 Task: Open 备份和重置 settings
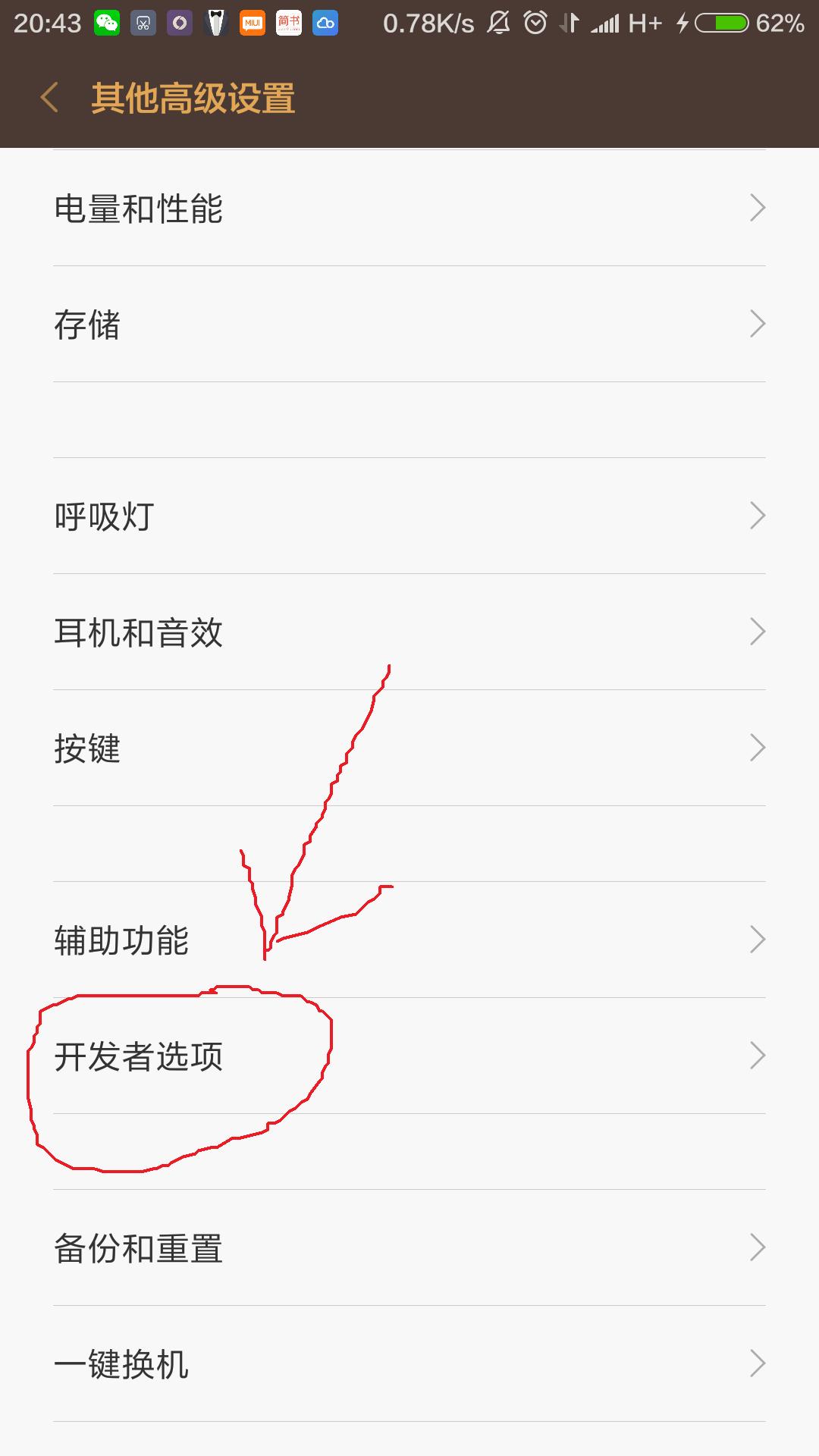click(409, 1247)
